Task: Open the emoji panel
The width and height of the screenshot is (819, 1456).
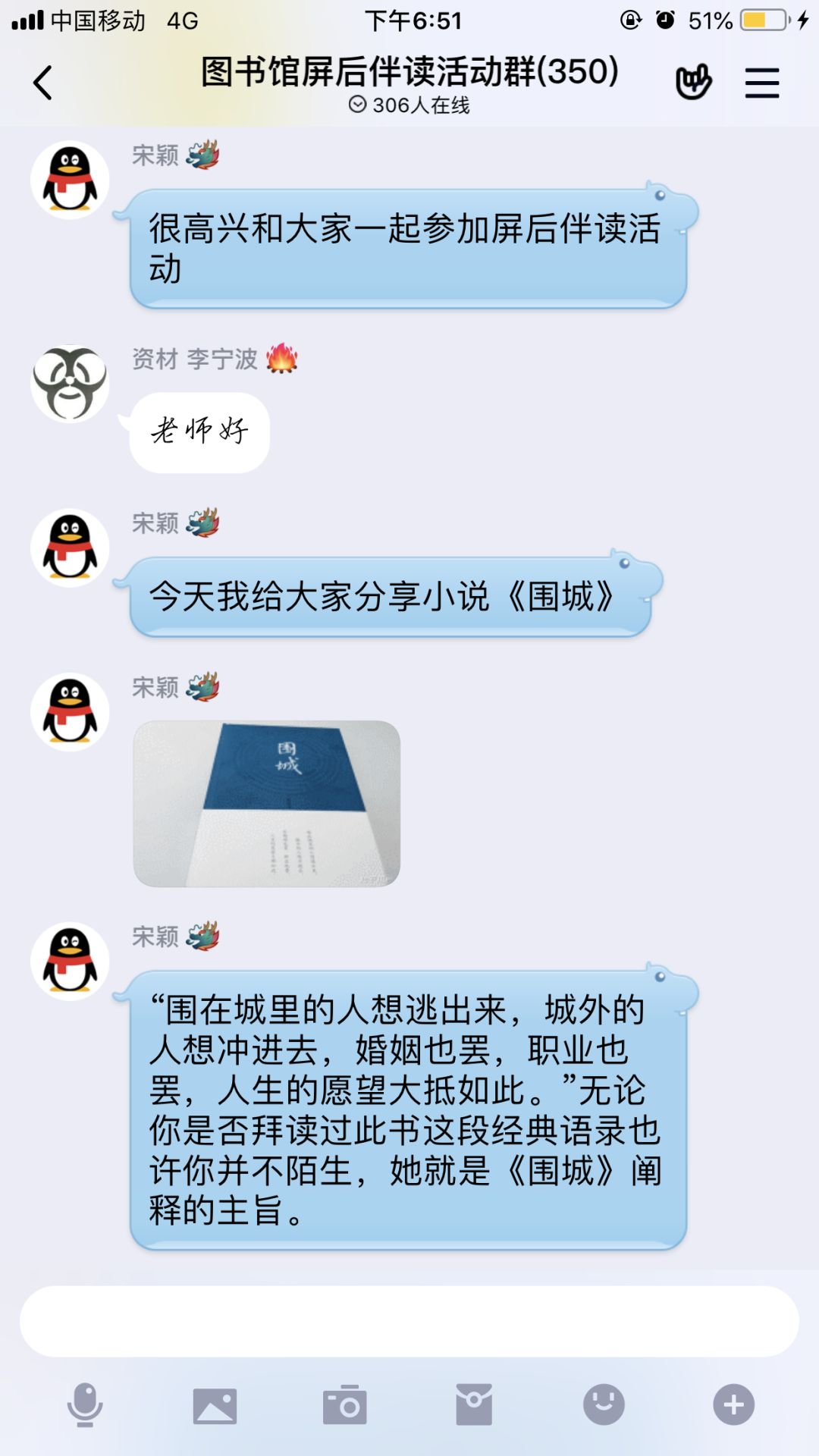Action: 604,1404
